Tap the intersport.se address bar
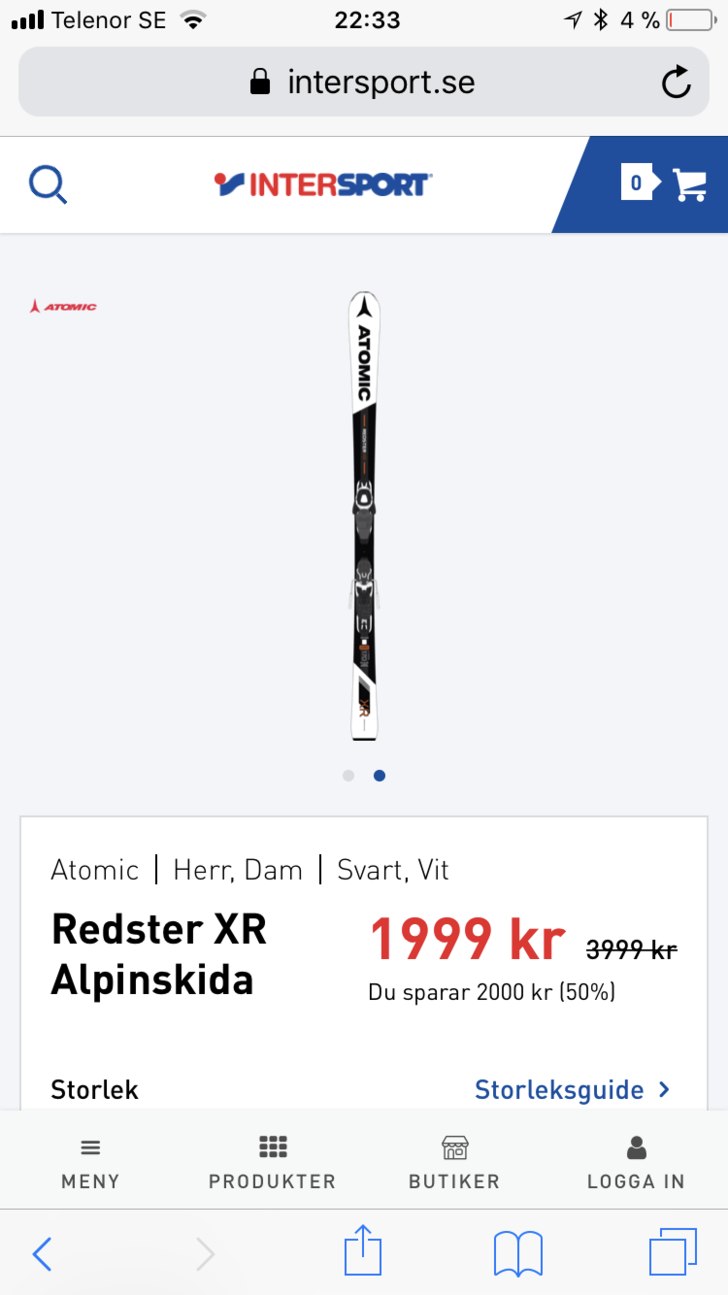The width and height of the screenshot is (728, 1295). 362,82
